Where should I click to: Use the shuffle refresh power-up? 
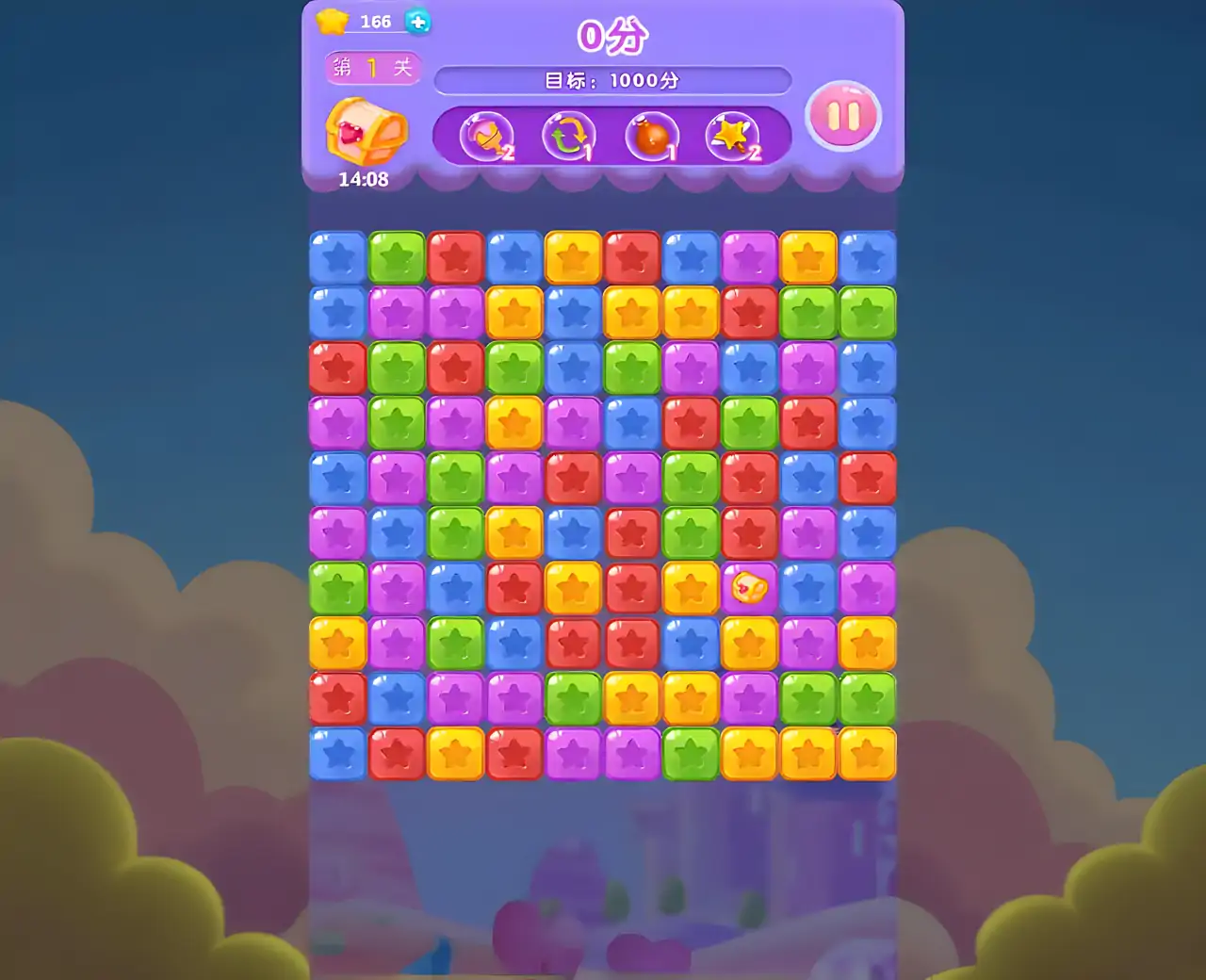point(568,137)
